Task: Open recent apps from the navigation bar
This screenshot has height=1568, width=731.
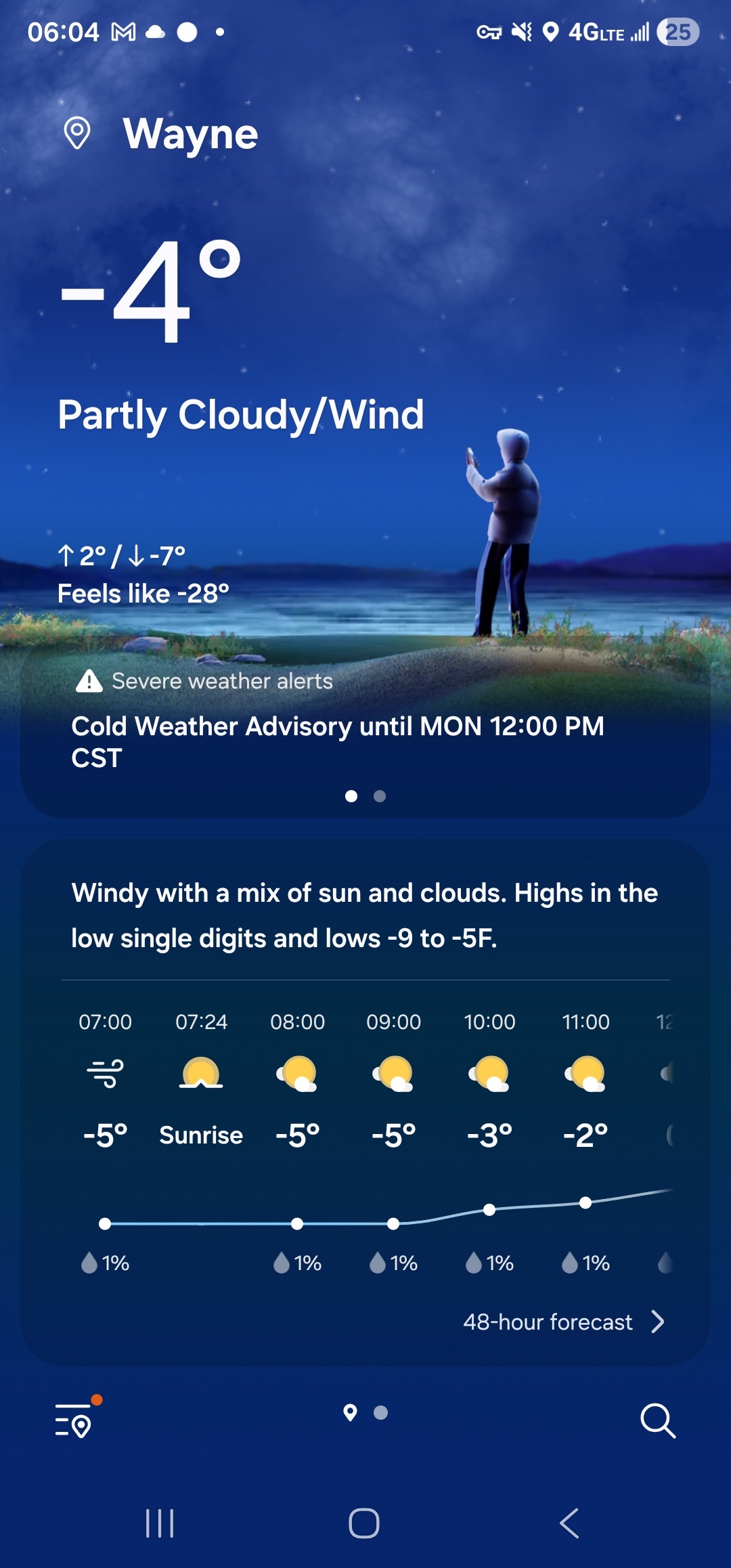Action: pyautogui.click(x=160, y=1523)
